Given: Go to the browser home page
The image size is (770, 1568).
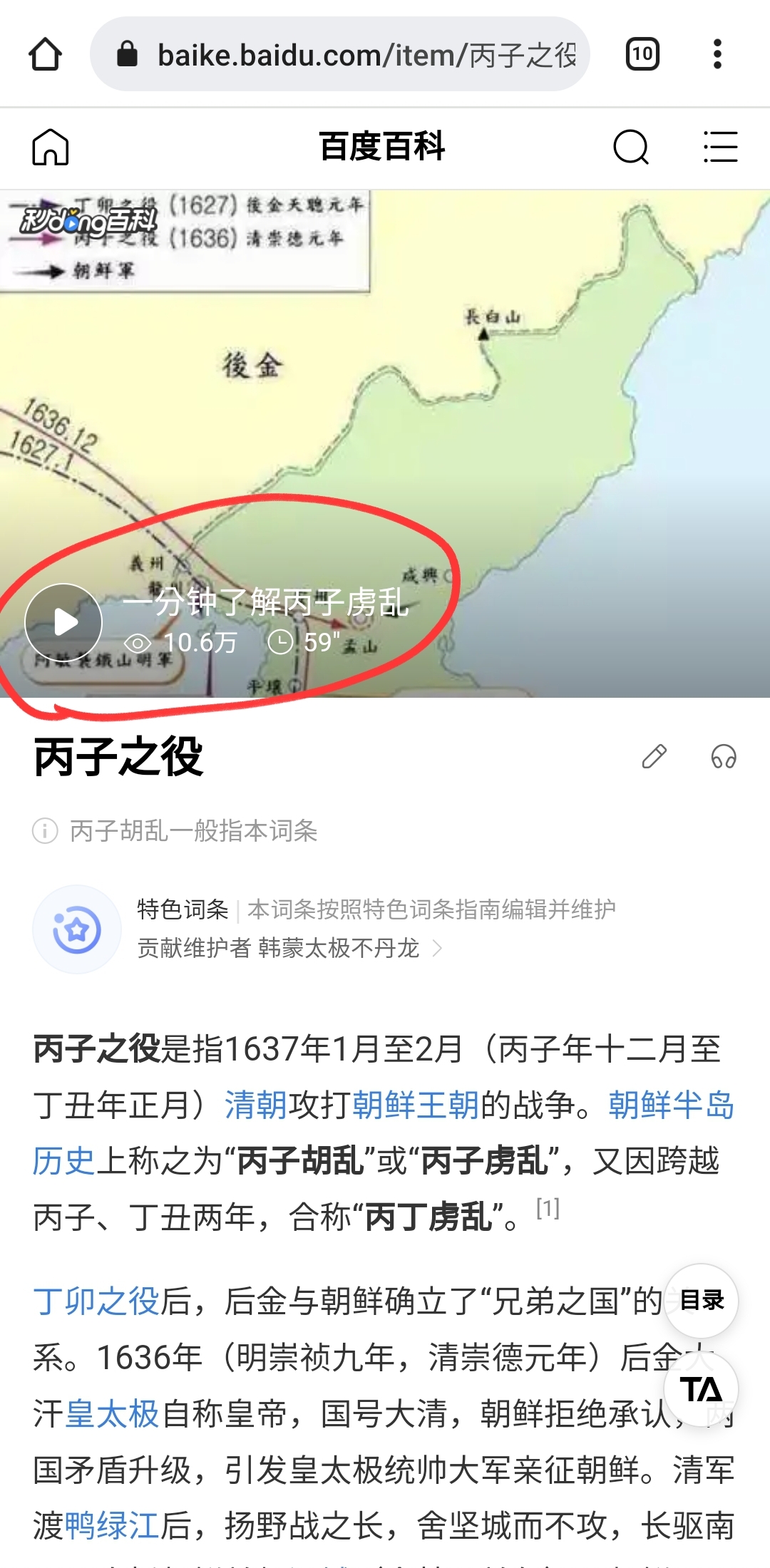Looking at the screenshot, I should pyautogui.click(x=46, y=54).
